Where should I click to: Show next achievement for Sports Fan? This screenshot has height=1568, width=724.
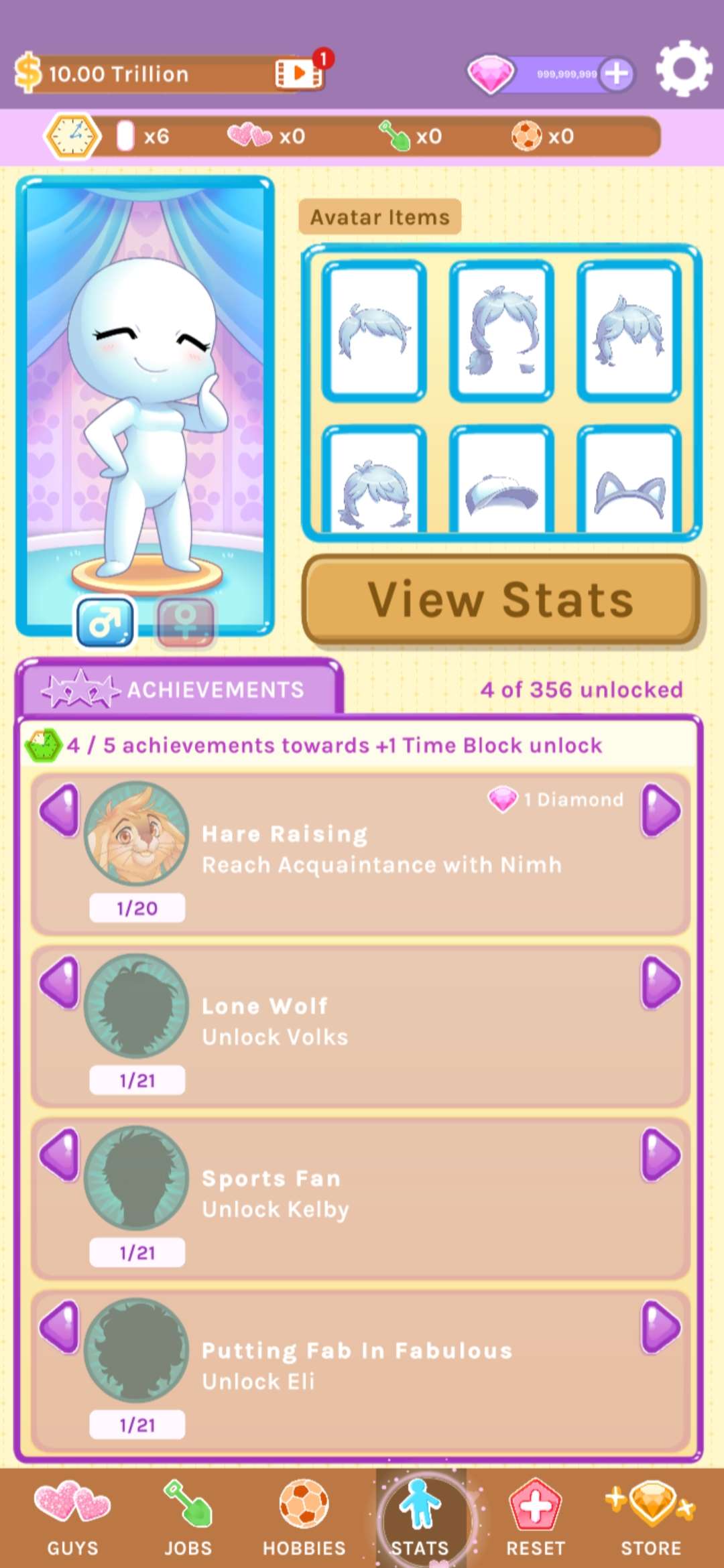[x=660, y=1155]
